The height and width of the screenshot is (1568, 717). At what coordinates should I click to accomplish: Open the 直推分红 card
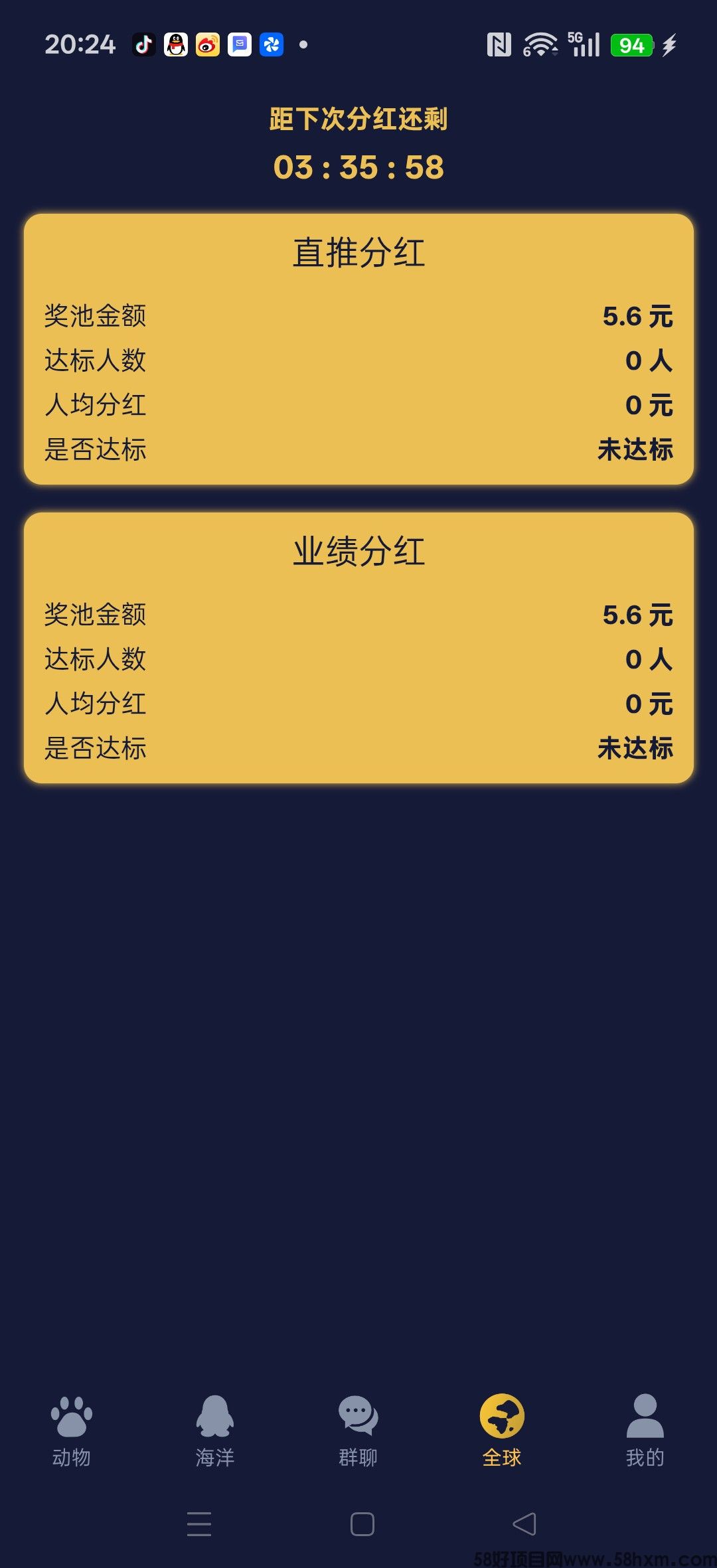click(x=358, y=345)
